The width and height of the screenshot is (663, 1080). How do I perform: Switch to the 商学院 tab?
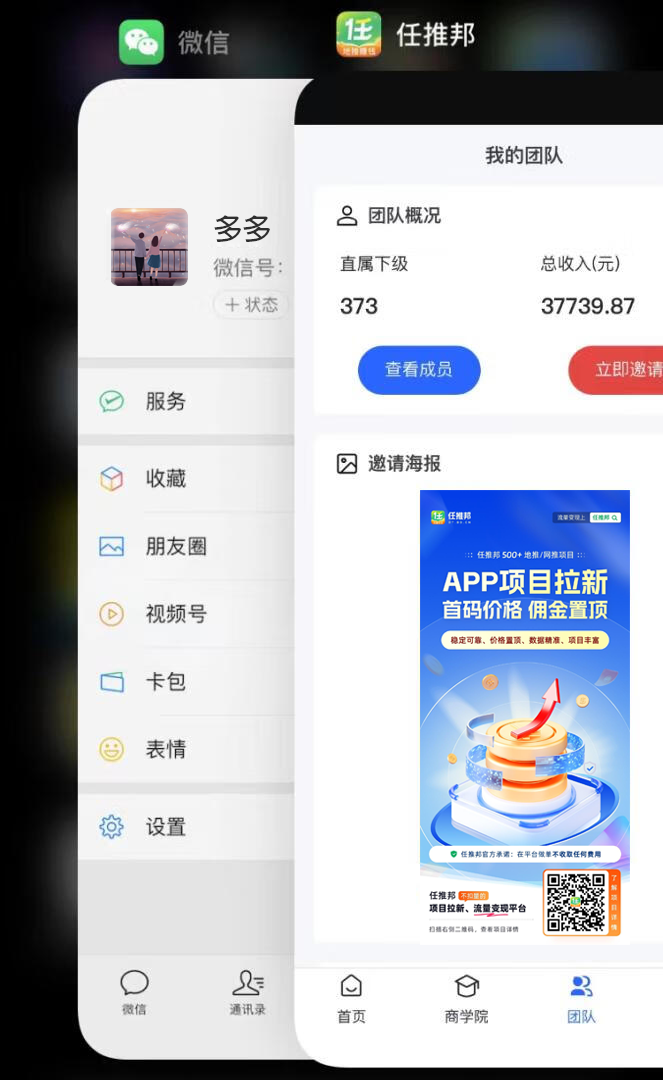[466, 998]
